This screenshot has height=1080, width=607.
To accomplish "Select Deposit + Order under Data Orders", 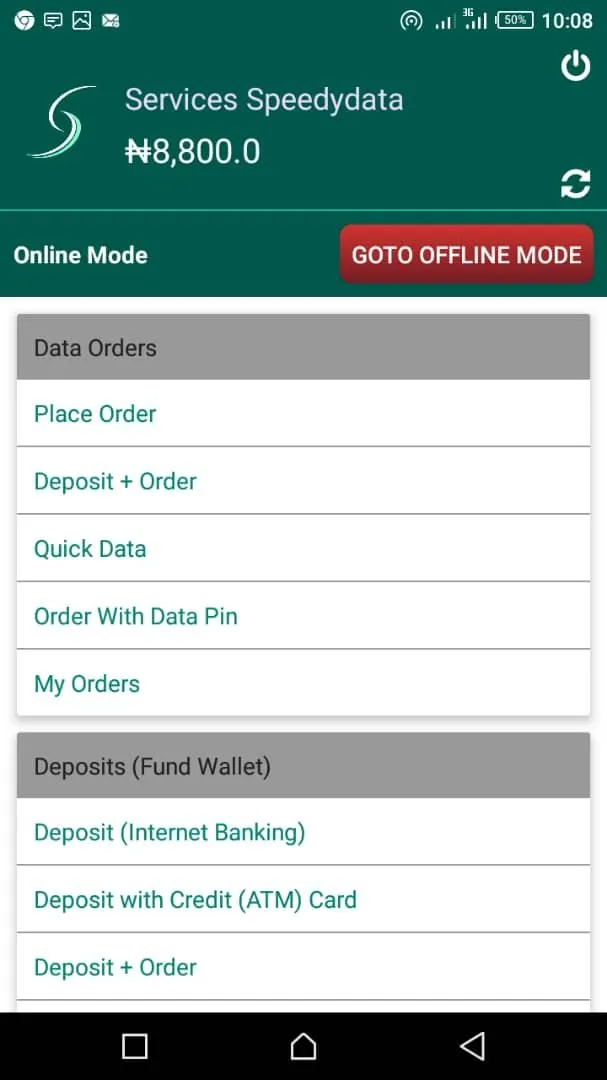I will click(303, 481).
